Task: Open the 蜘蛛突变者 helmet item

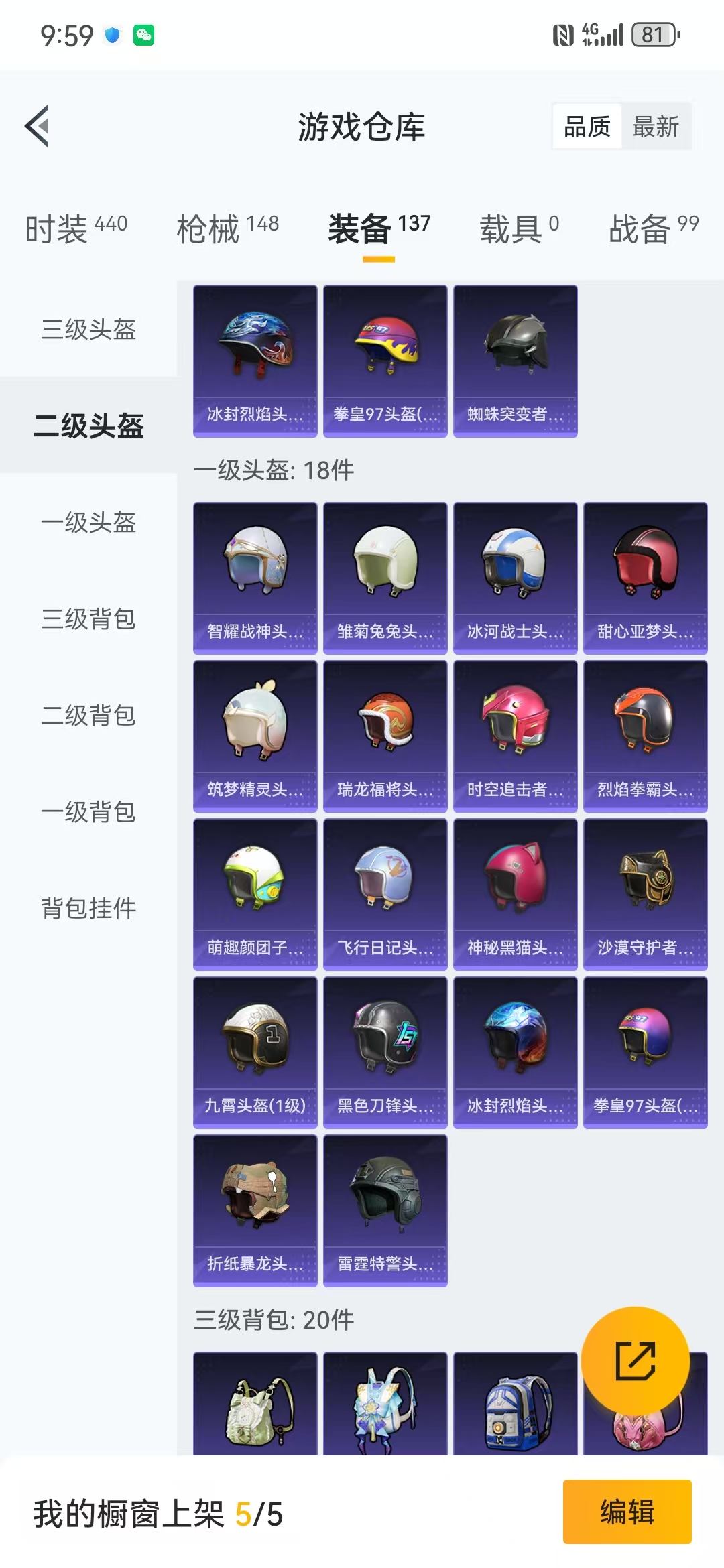Action: coord(515,361)
